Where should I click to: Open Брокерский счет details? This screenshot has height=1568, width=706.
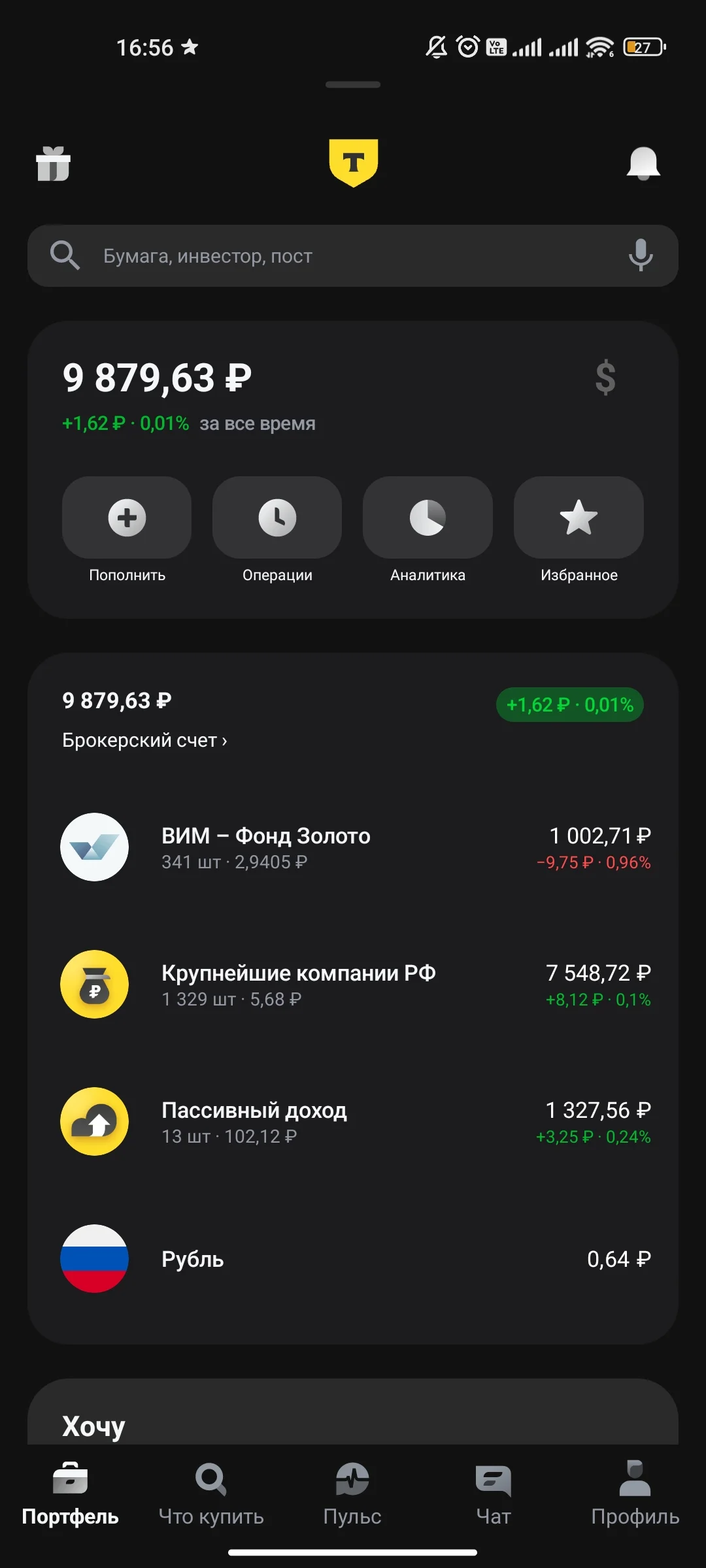[144, 740]
